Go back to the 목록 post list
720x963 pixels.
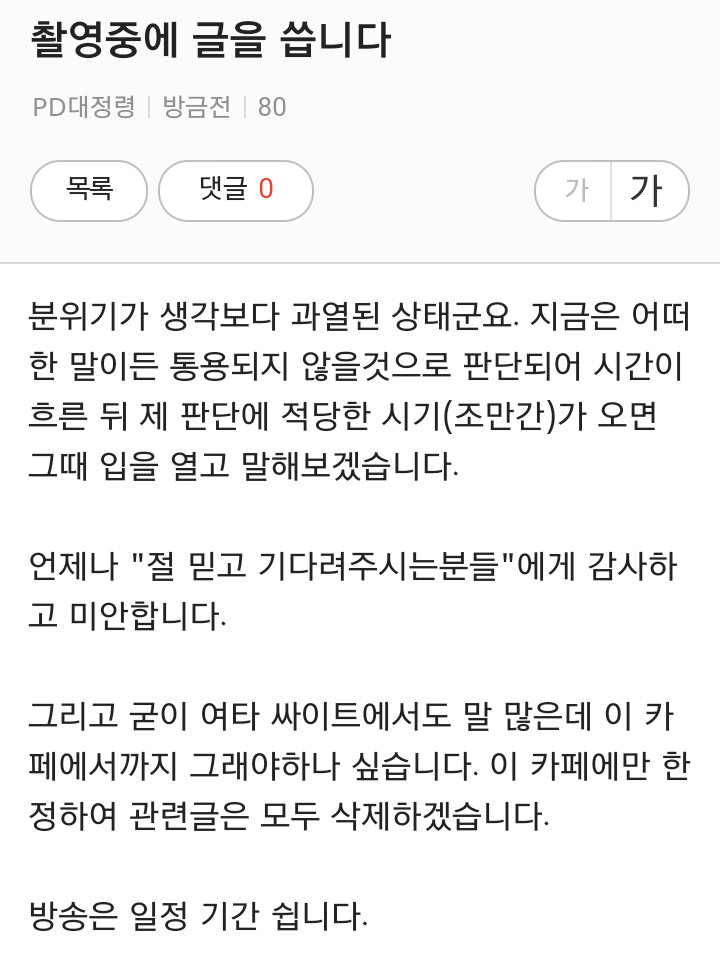click(89, 190)
